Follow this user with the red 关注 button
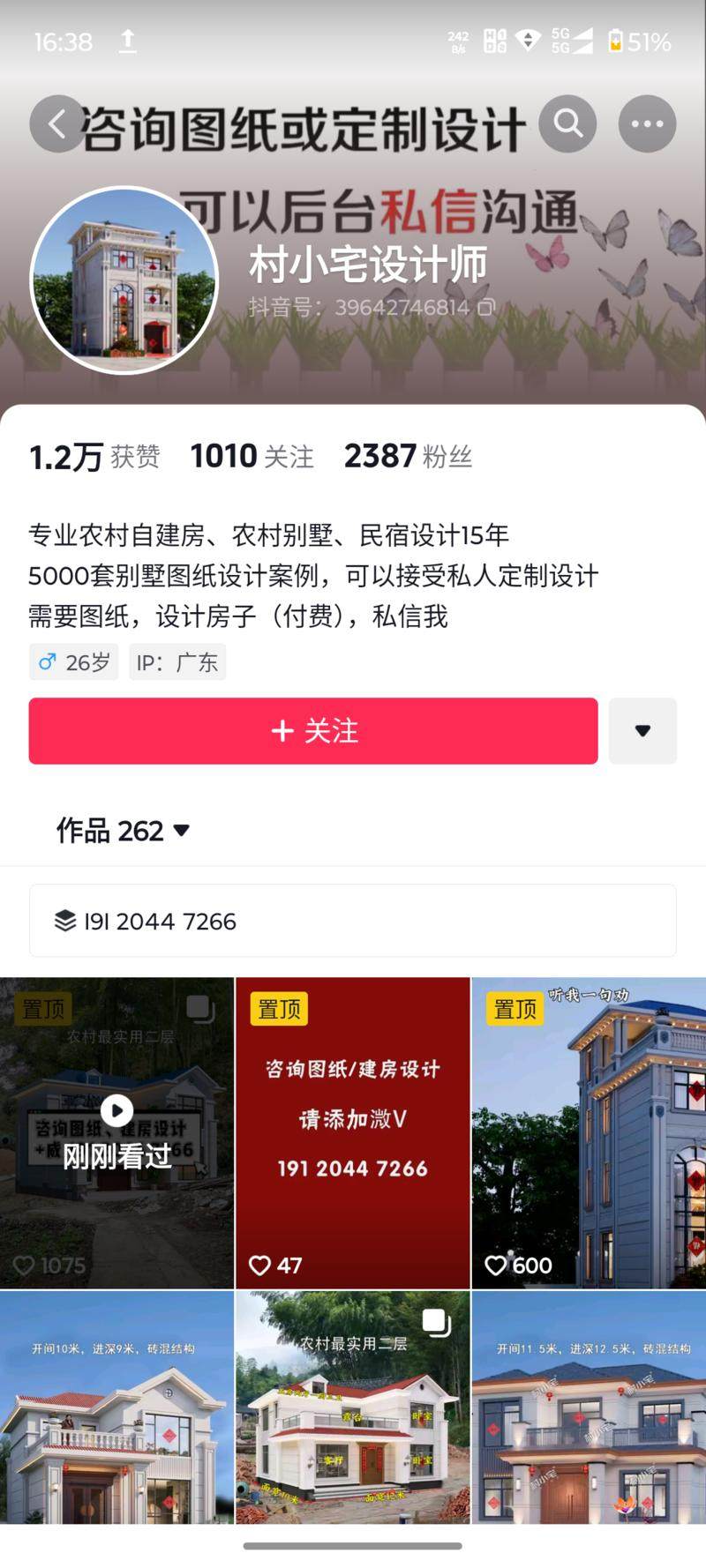Viewport: 706px width, 1568px height. click(313, 730)
